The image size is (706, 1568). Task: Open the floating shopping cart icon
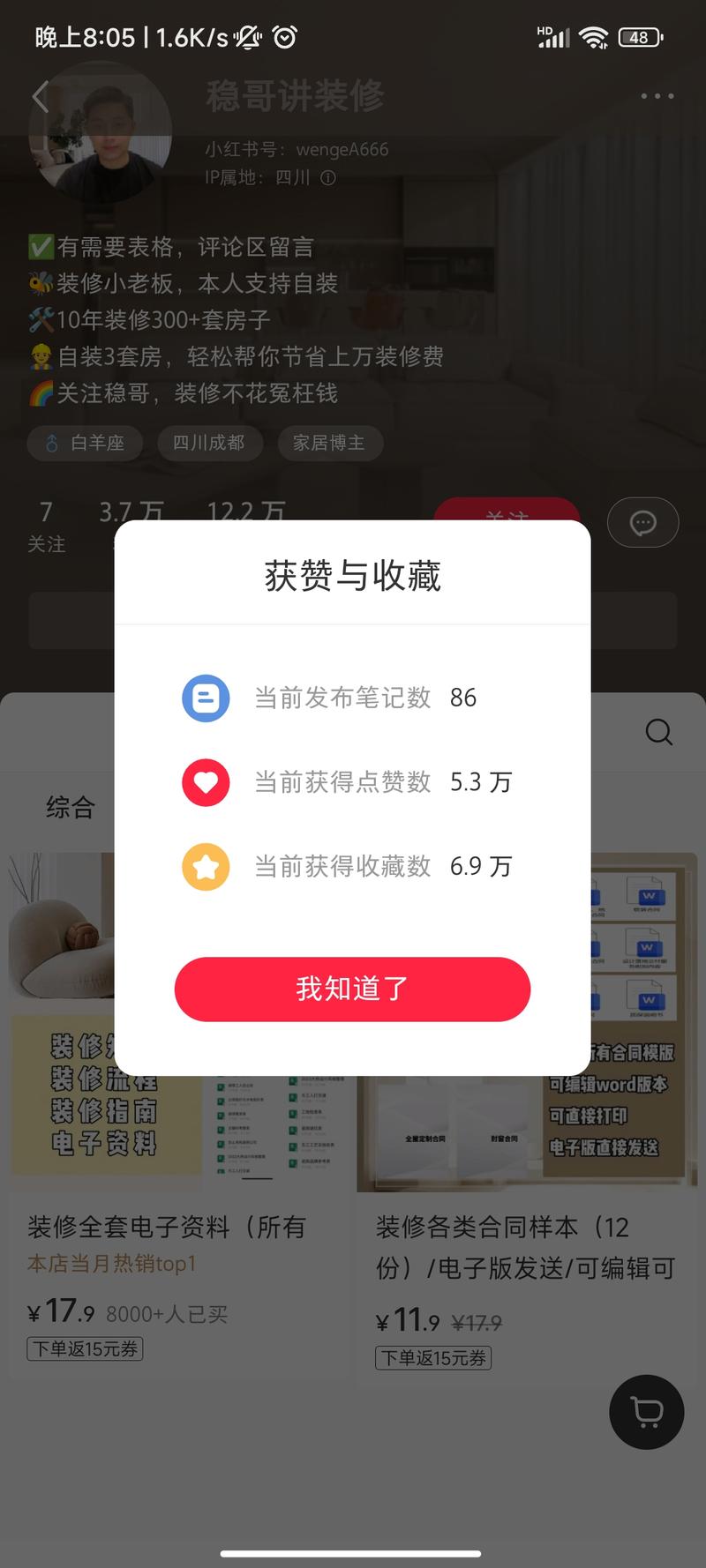tap(646, 1412)
